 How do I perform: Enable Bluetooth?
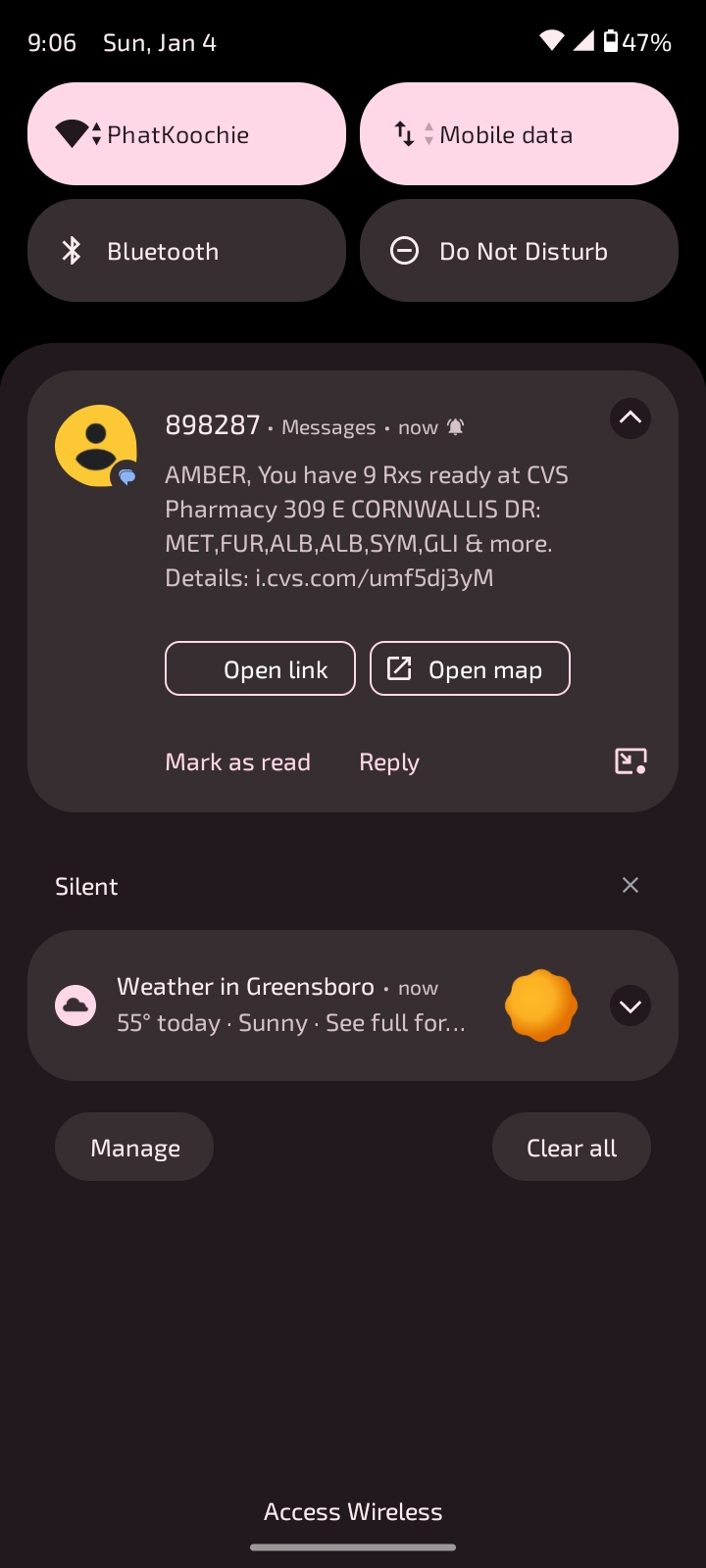tap(186, 251)
